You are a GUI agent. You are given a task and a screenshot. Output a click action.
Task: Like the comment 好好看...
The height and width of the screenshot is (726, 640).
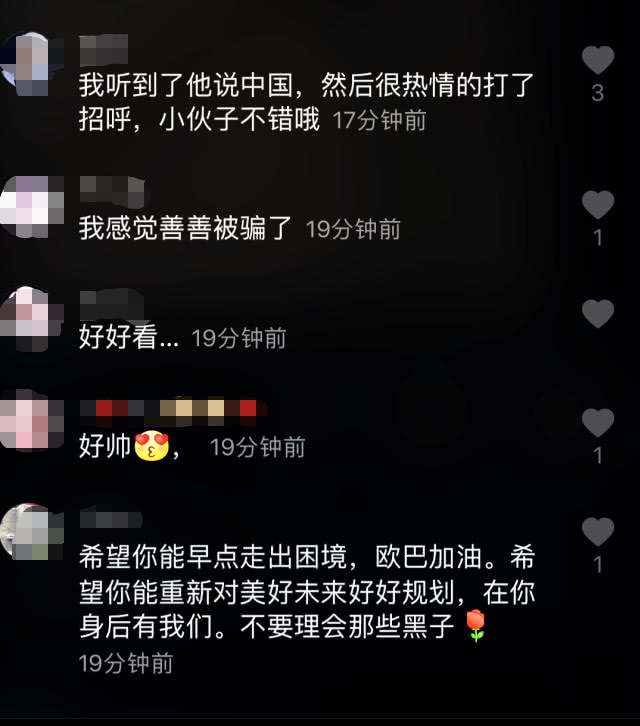click(x=597, y=314)
